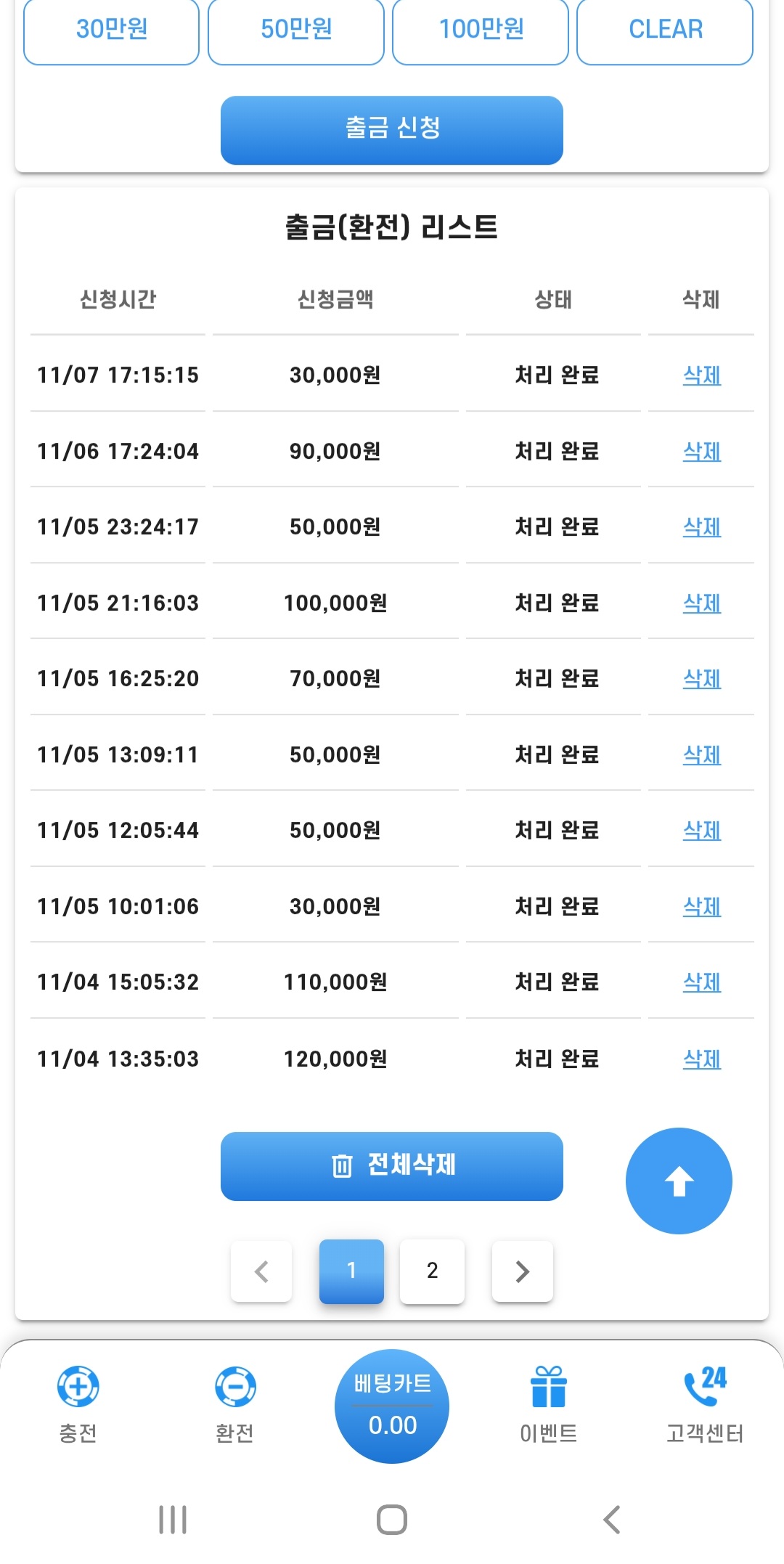
Task: Open the 베팅카트 cart
Action: click(392, 1406)
